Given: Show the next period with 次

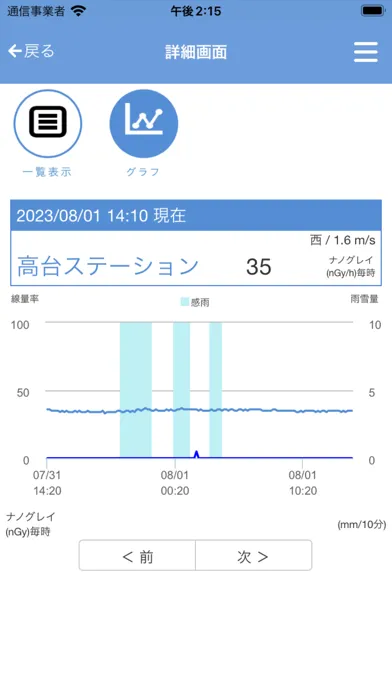Looking at the screenshot, I should 253,556.
